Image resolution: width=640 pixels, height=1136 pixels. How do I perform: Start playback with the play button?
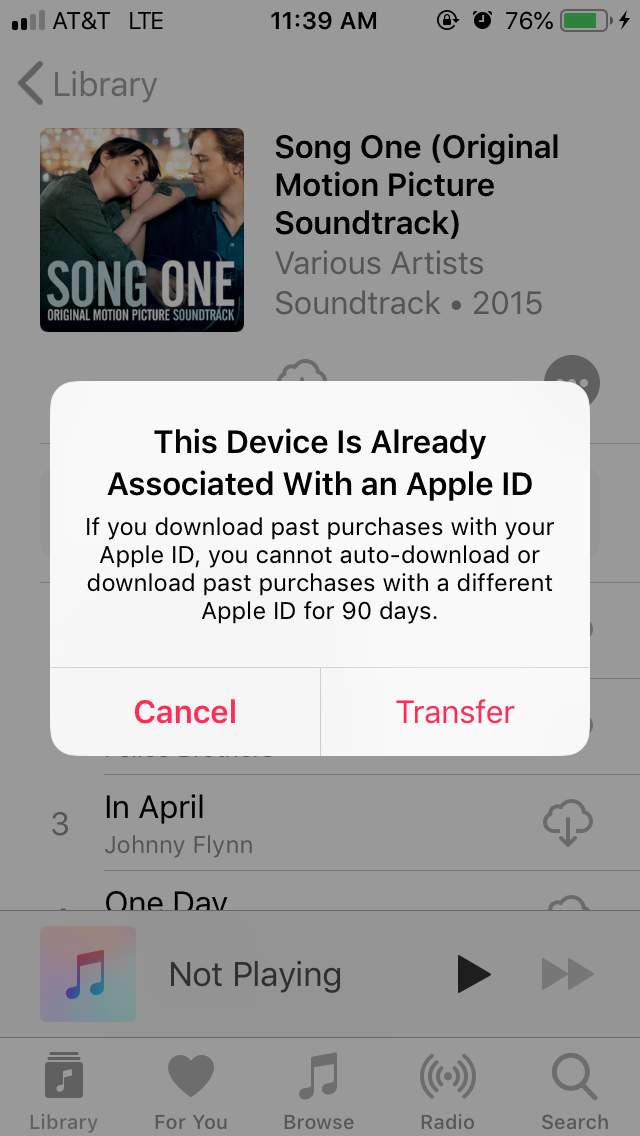tap(475, 974)
